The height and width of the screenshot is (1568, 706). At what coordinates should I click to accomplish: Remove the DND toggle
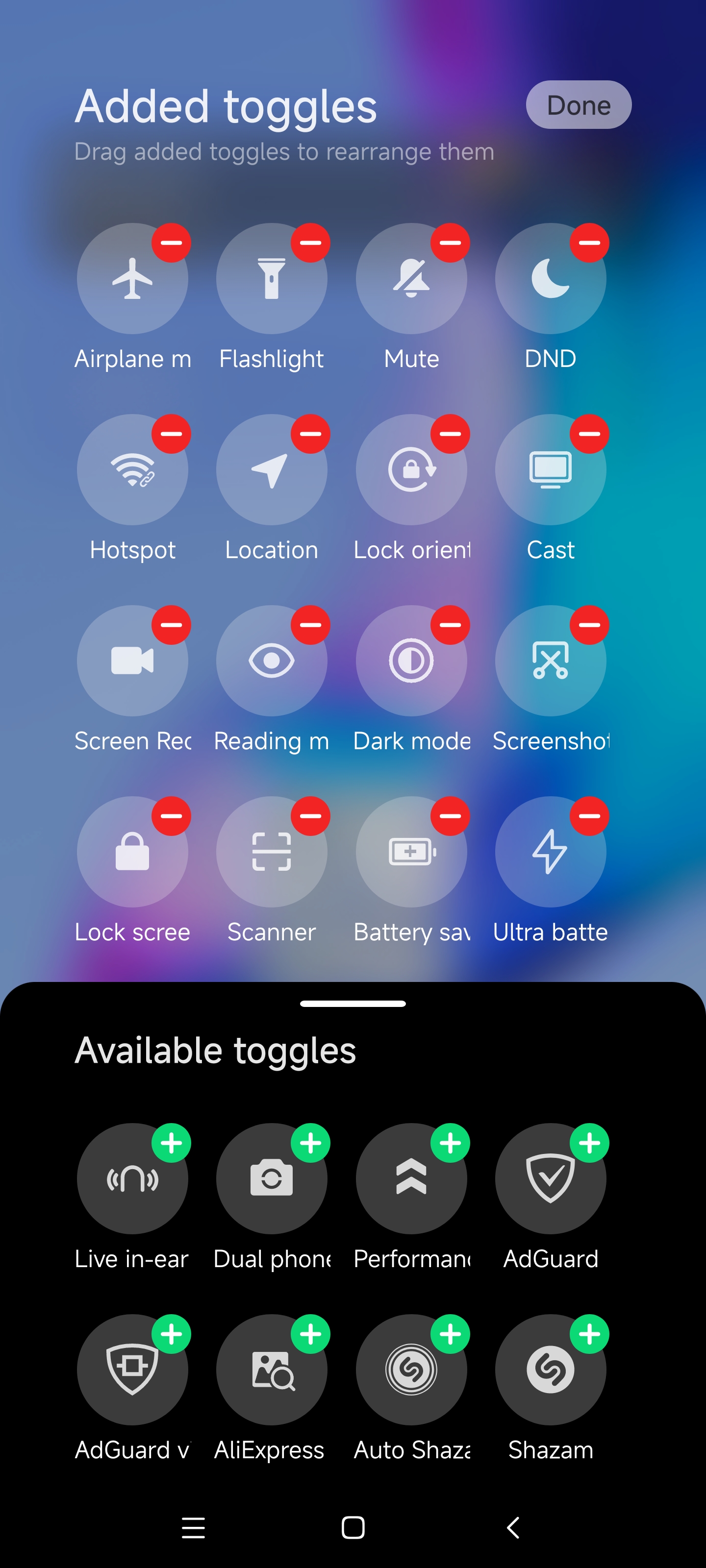pos(589,243)
